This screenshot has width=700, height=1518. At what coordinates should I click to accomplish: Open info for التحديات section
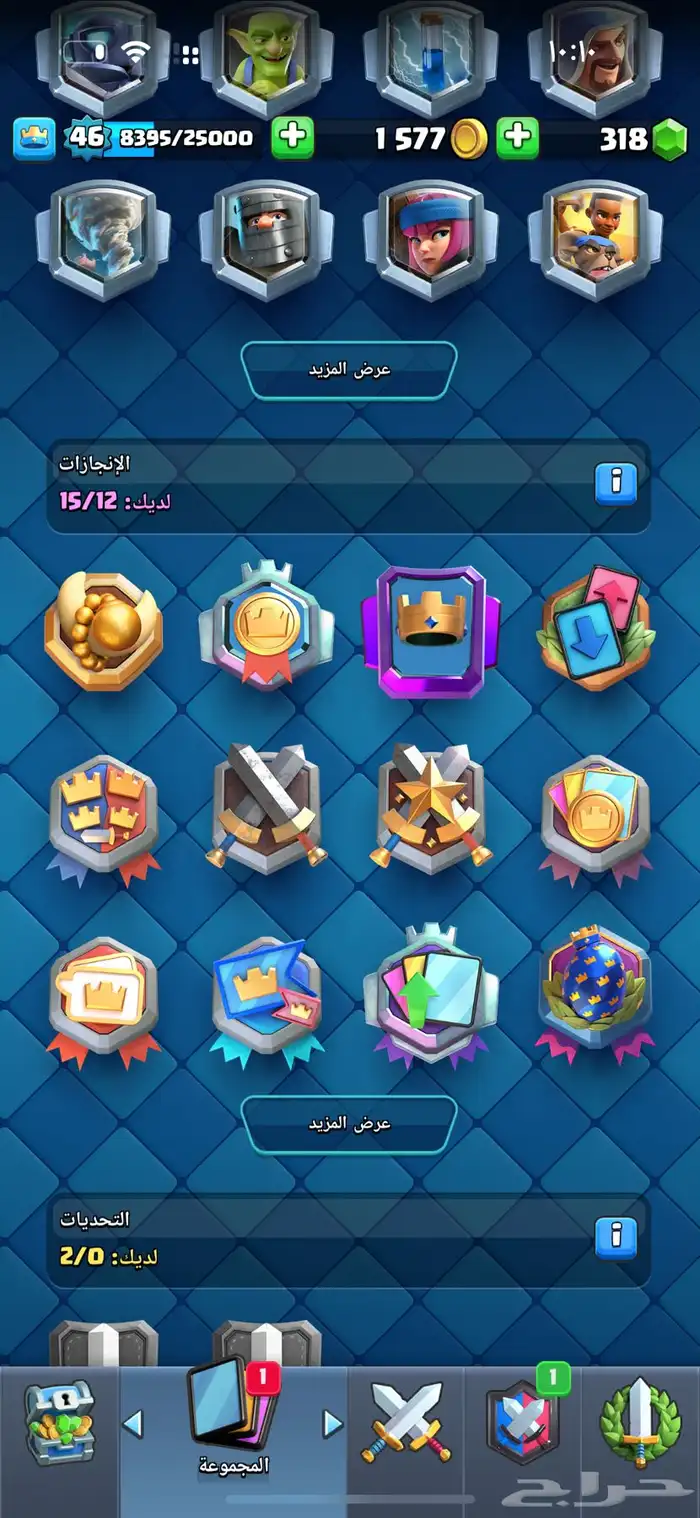[x=615, y=1238]
